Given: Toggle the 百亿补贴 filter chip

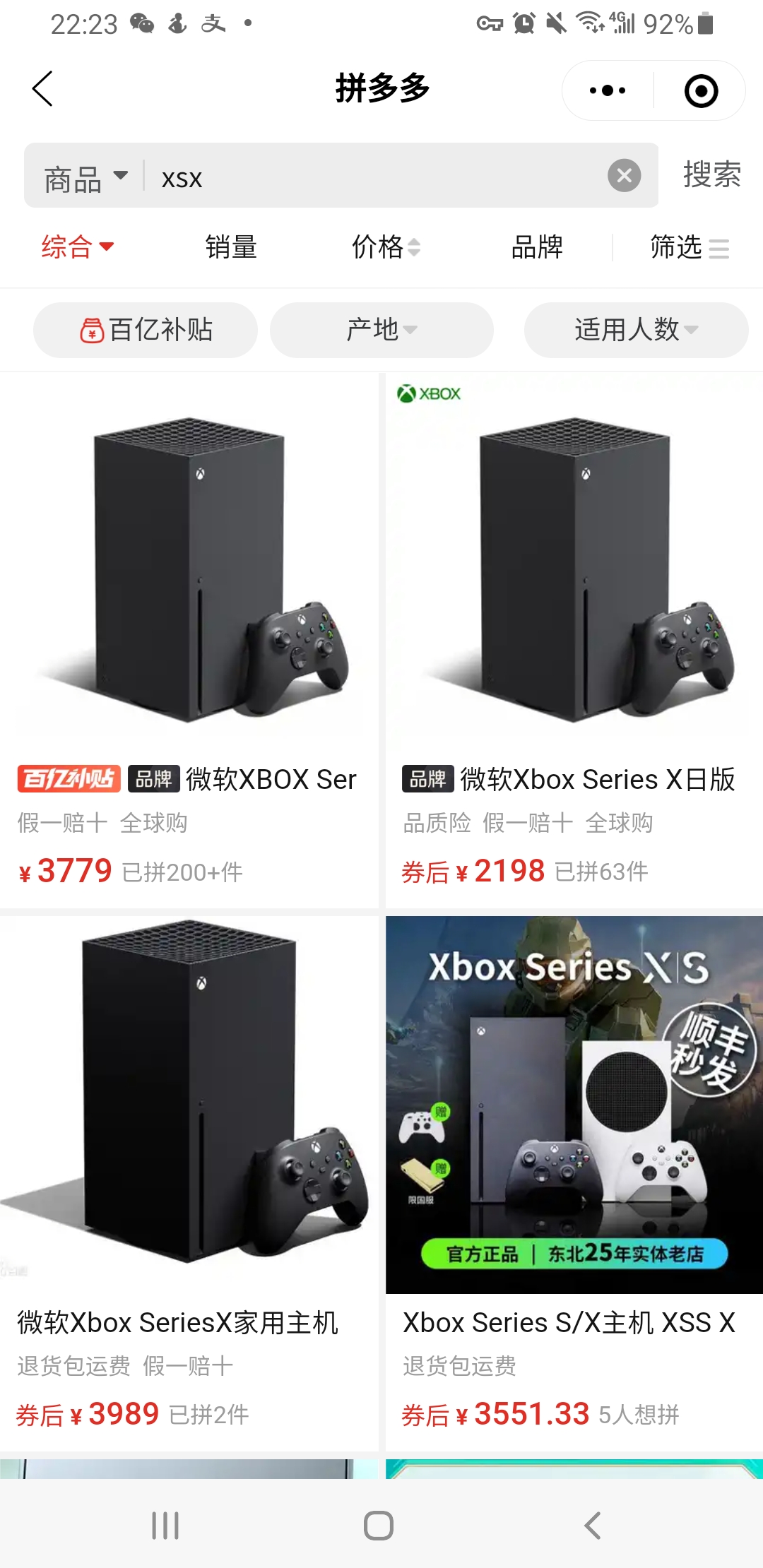Looking at the screenshot, I should coord(146,329).
